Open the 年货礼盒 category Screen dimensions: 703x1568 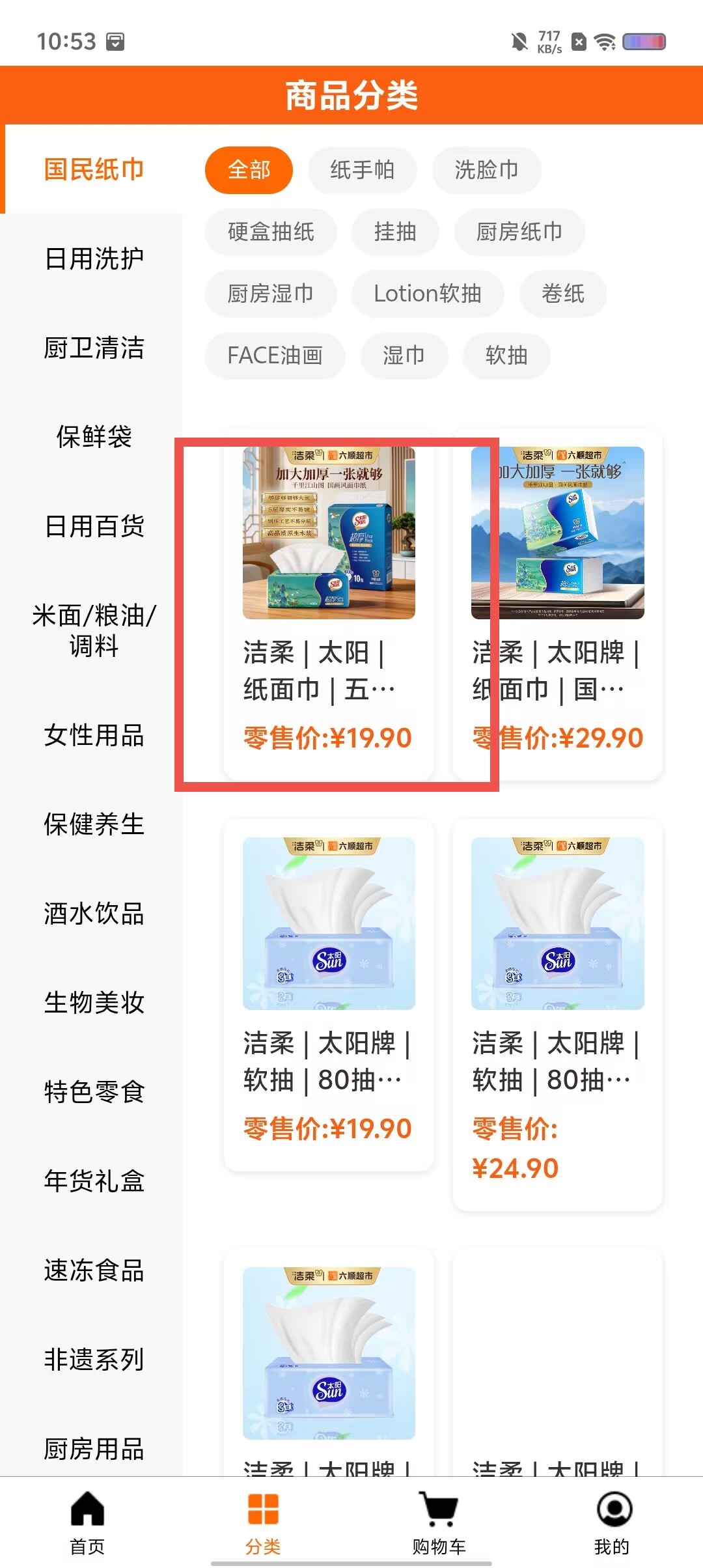click(94, 1181)
